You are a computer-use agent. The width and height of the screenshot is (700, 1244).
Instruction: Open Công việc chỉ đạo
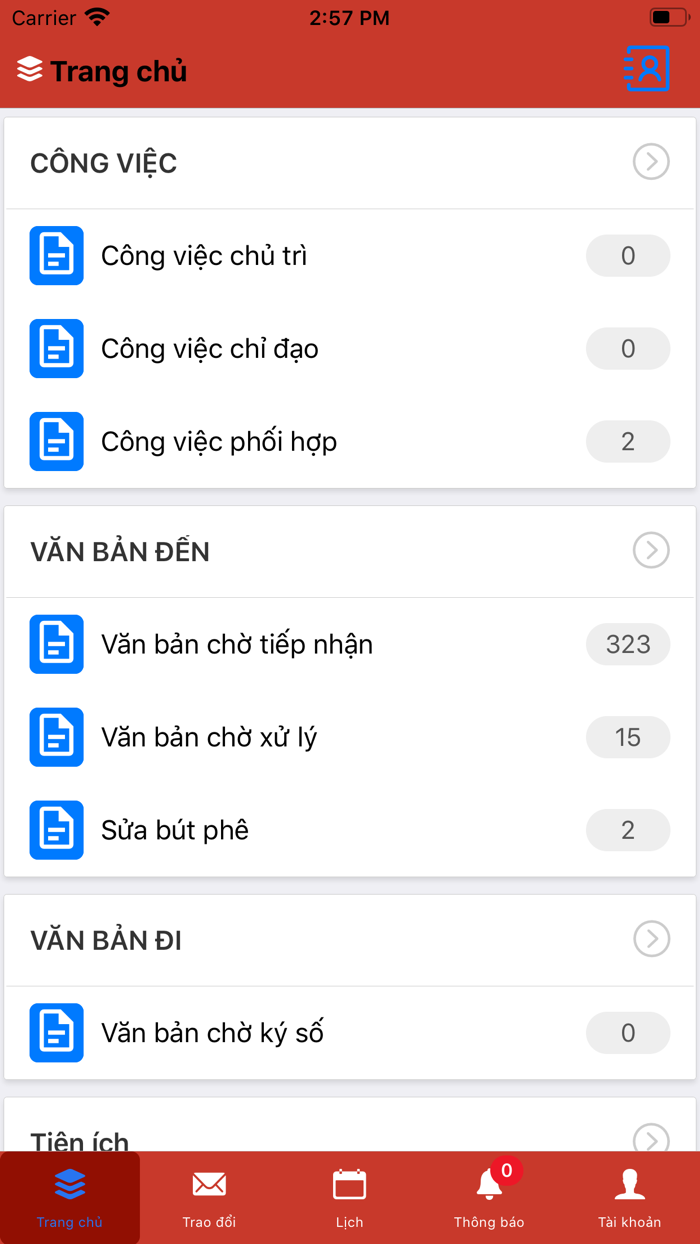[350, 349]
